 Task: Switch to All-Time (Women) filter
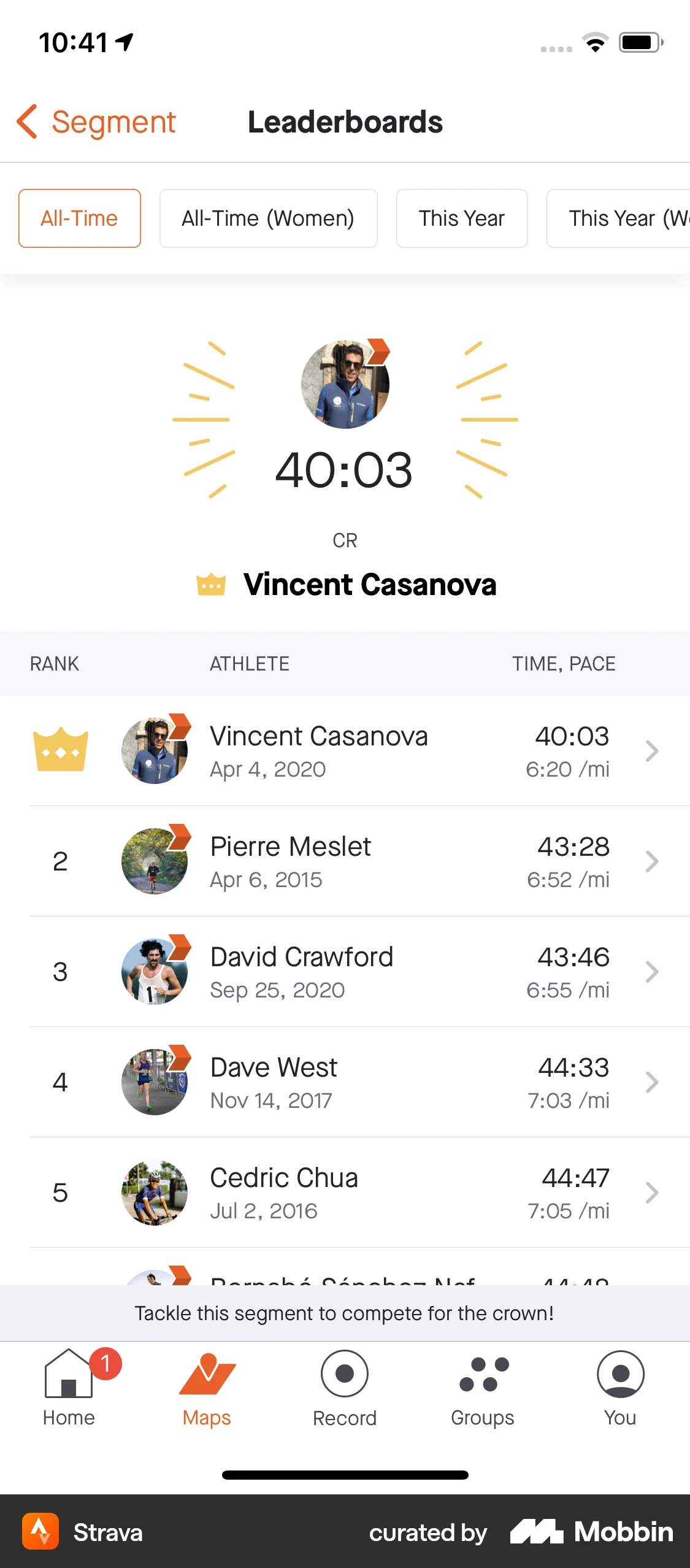tap(268, 218)
